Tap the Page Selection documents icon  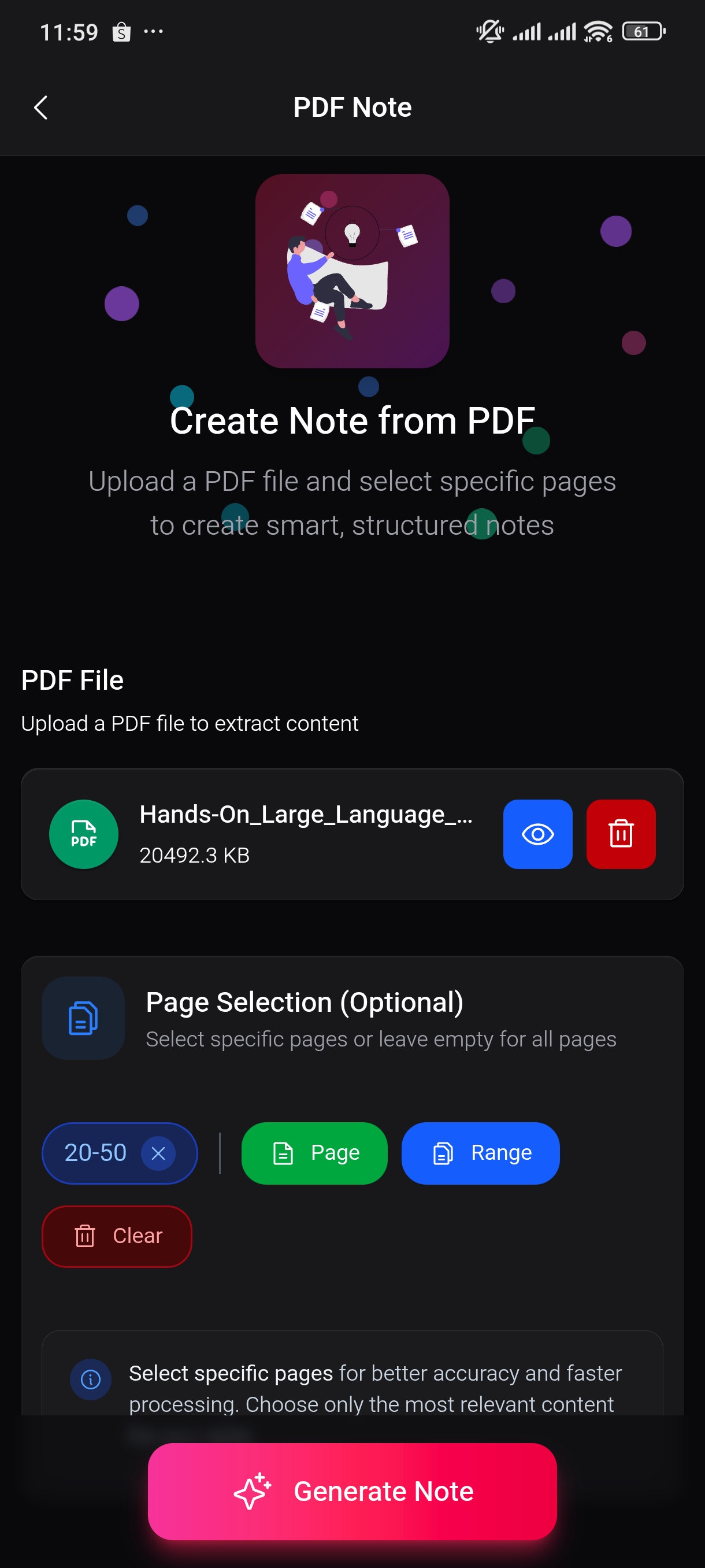coord(83,1018)
